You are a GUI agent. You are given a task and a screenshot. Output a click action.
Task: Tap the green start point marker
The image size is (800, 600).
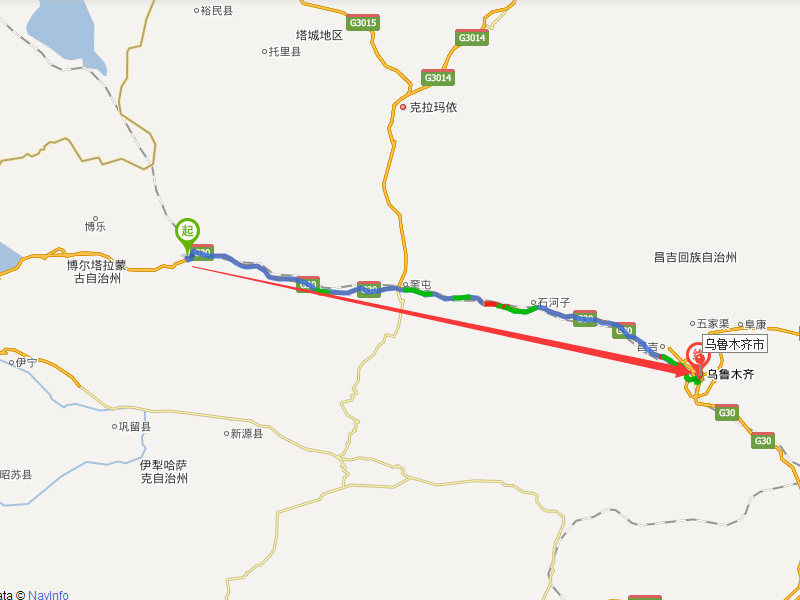click(187, 232)
